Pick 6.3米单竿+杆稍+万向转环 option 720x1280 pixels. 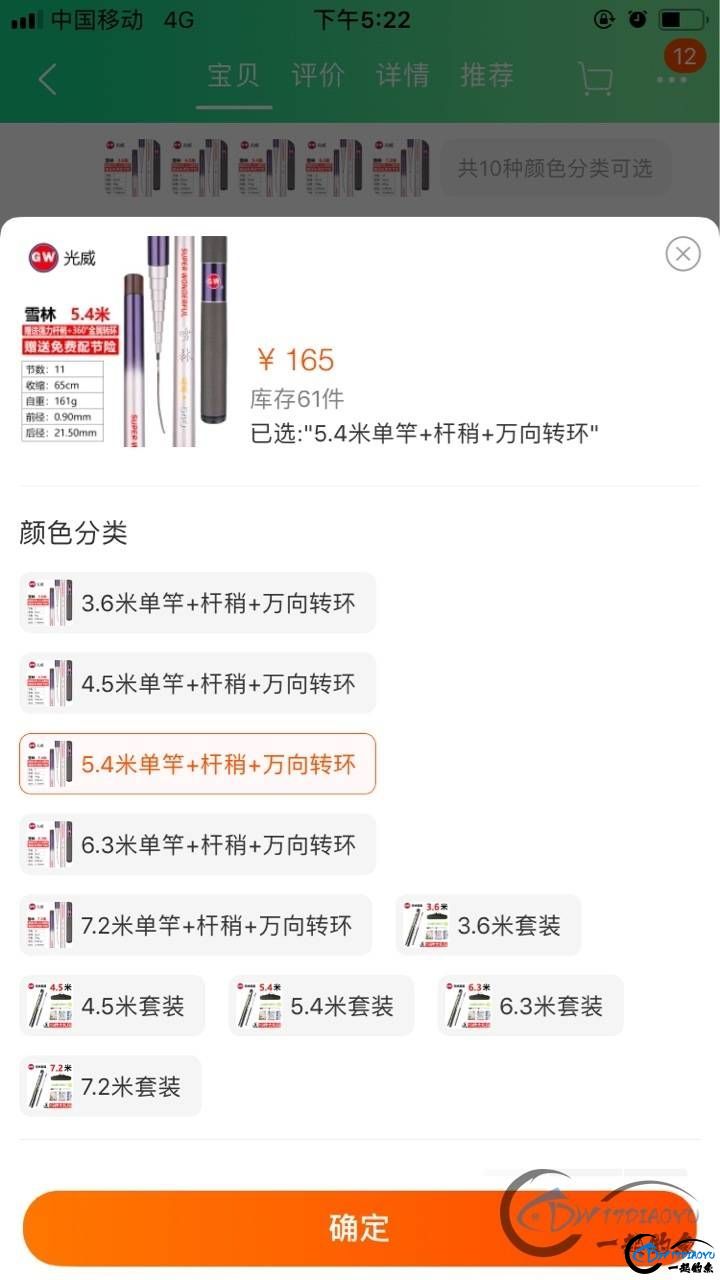pyautogui.click(x=197, y=845)
